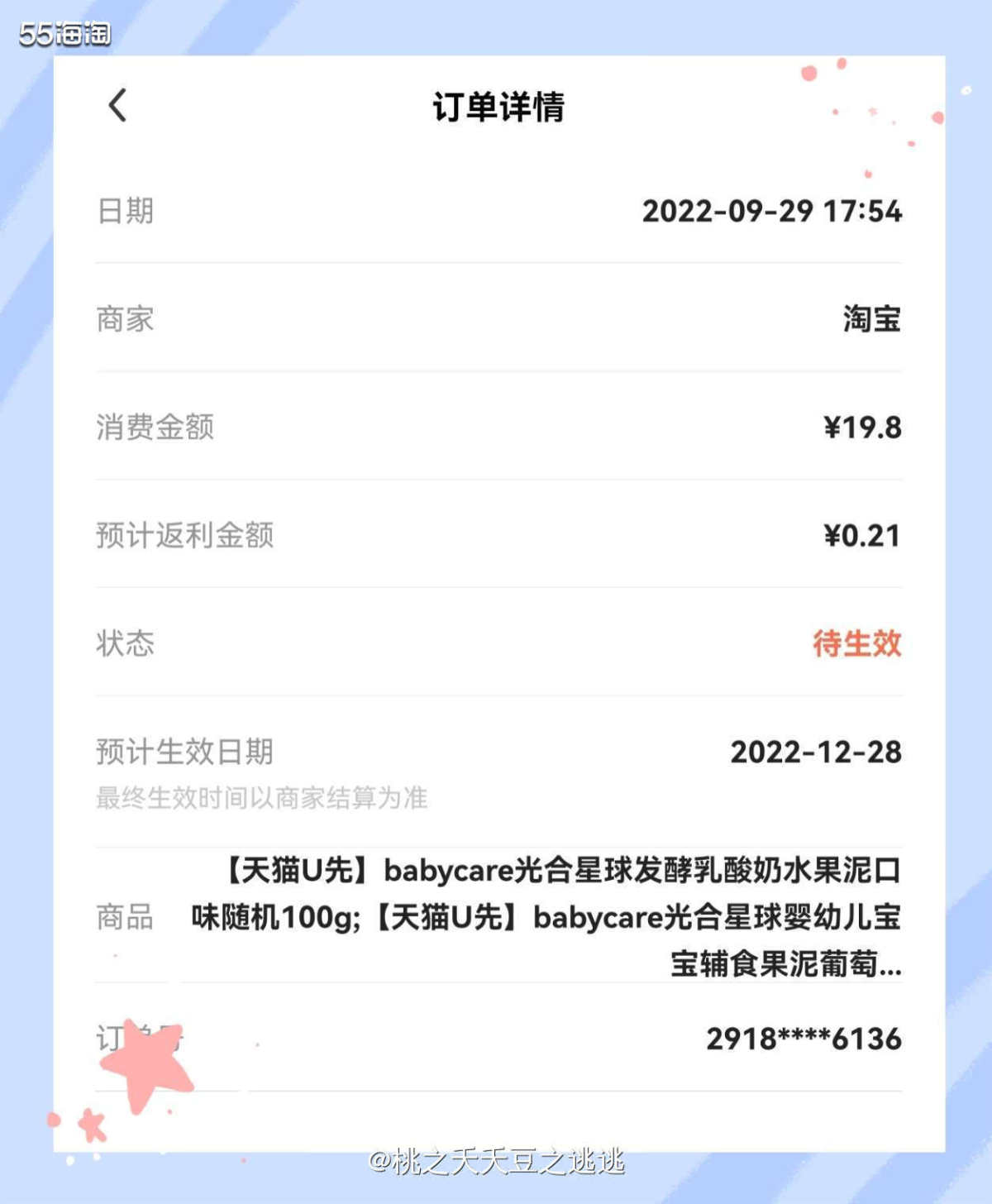Tap the ¥19.8 consumption amount
The width and height of the screenshot is (992, 1204).
(x=862, y=429)
